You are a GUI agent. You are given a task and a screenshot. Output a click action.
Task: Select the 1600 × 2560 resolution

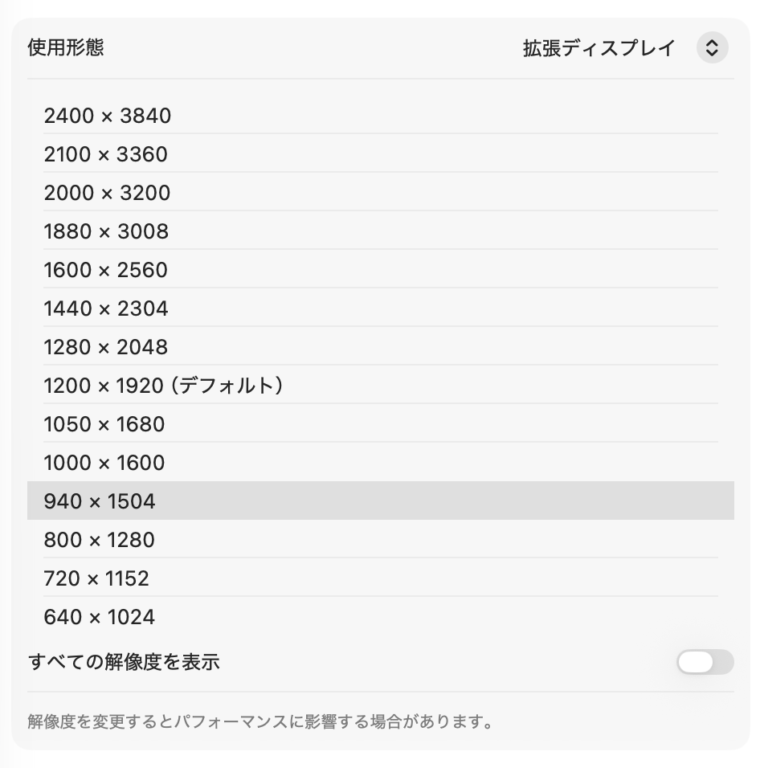click(x=106, y=270)
